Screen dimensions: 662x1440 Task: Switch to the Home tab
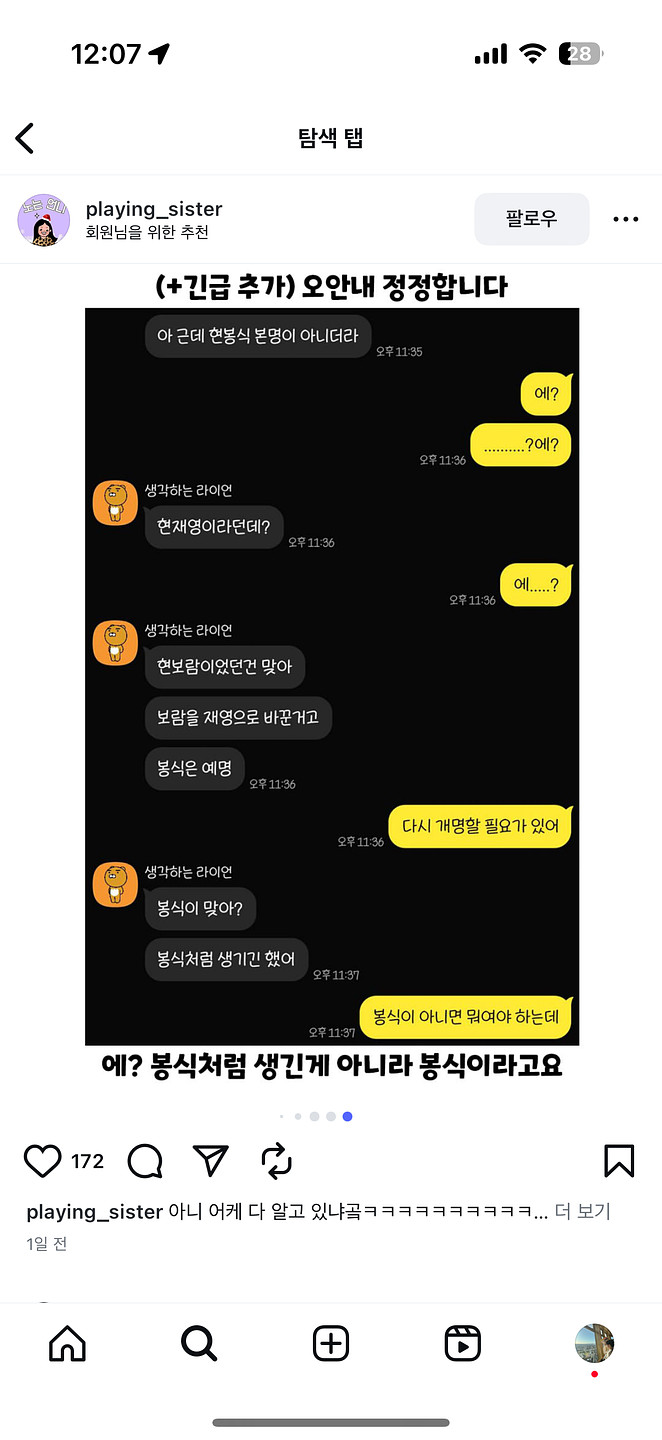click(x=67, y=1344)
